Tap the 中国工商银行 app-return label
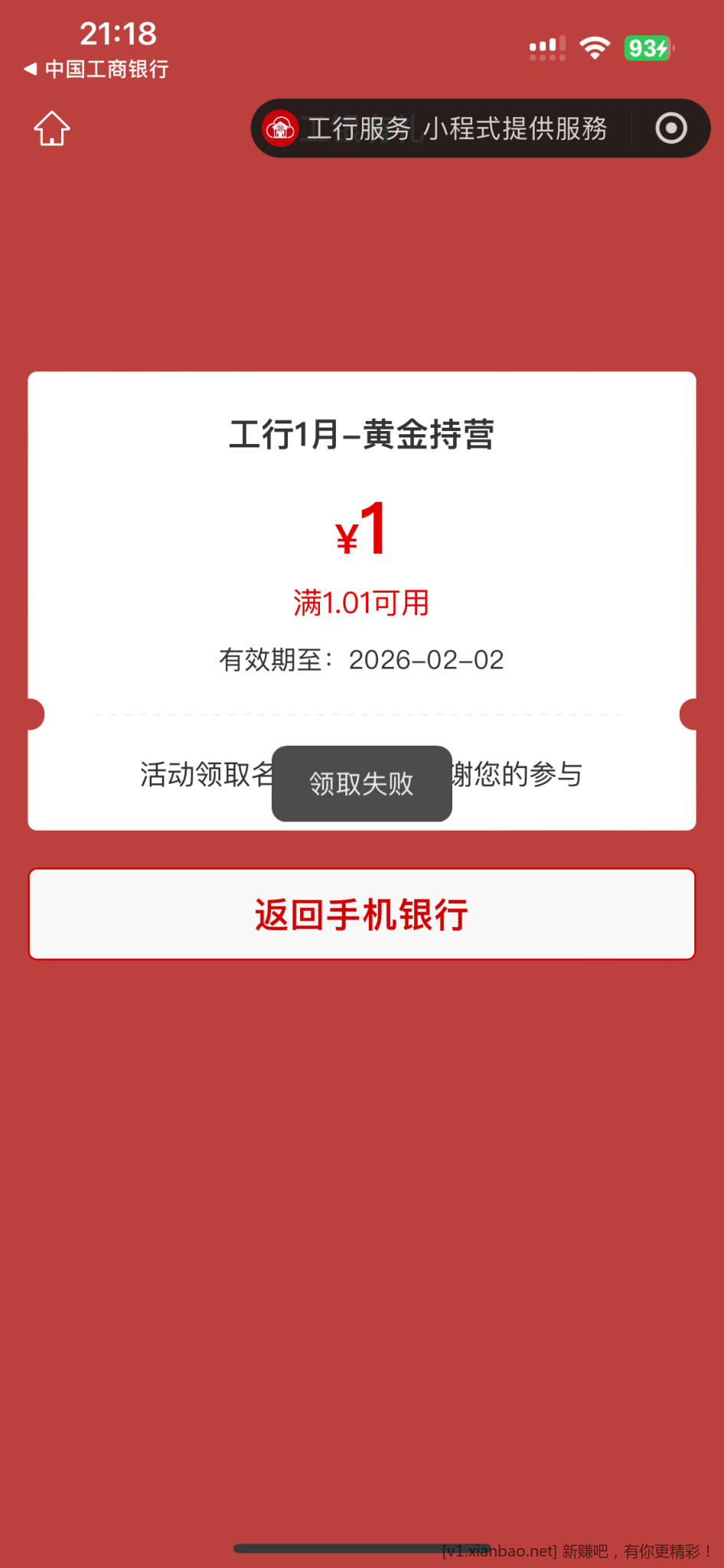 tap(106, 69)
